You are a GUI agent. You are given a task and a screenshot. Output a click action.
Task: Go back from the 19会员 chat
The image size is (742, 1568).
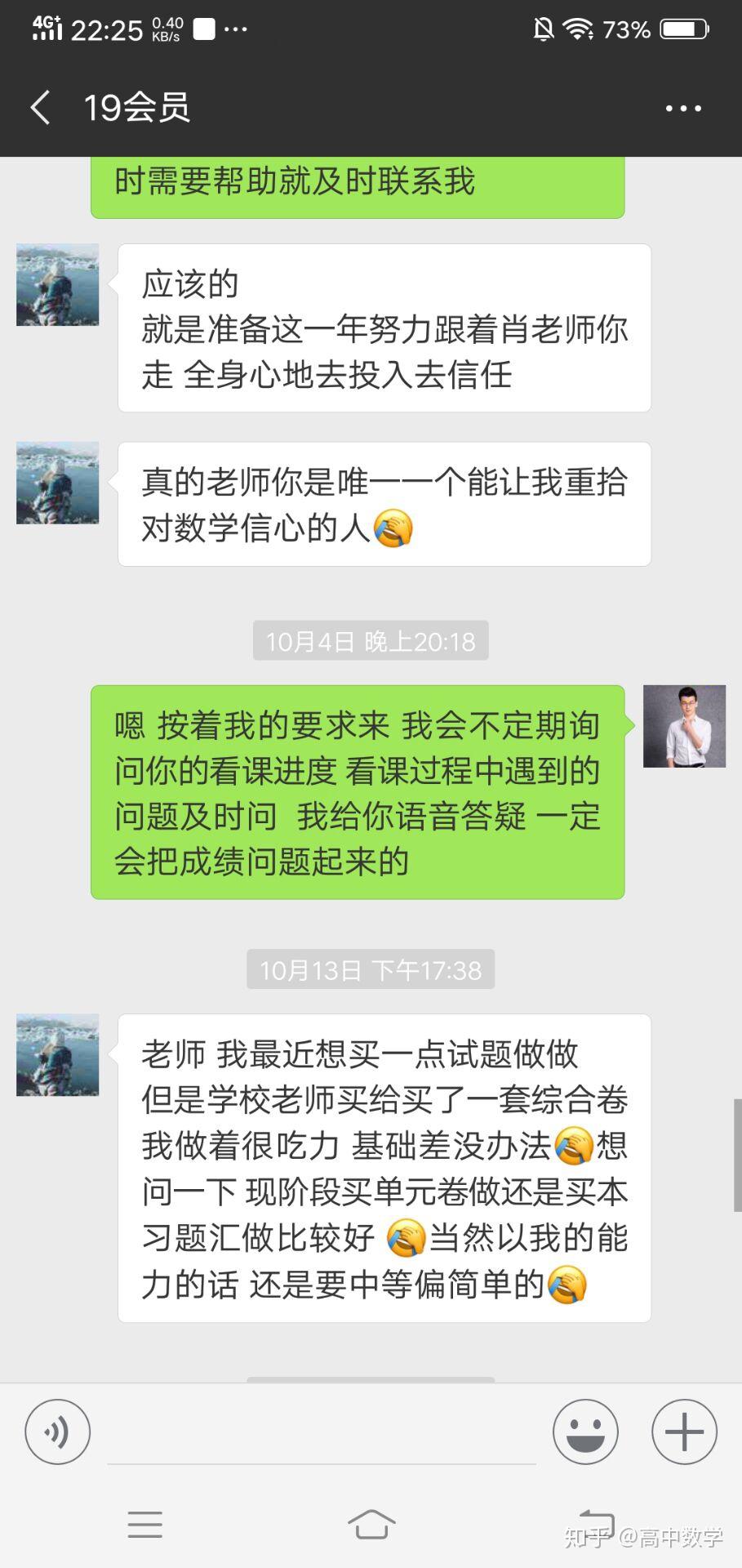tap(40, 107)
